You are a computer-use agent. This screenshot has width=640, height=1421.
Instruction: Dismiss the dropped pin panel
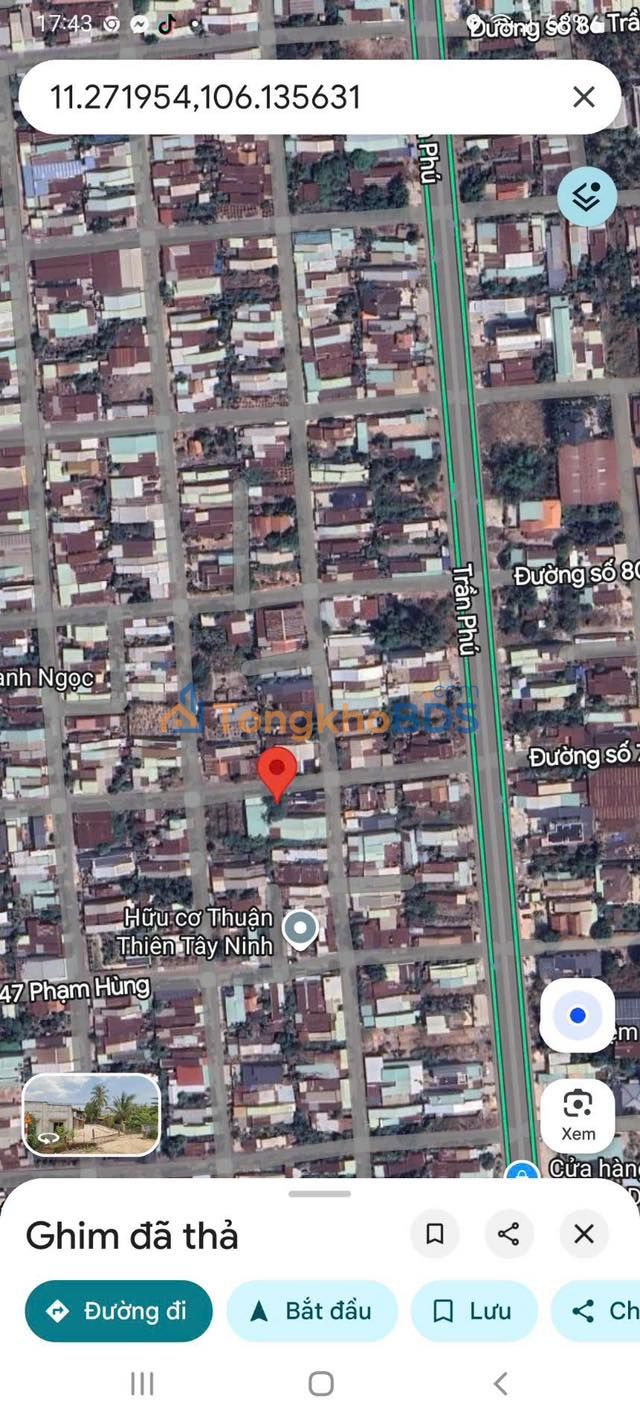coord(584,1234)
